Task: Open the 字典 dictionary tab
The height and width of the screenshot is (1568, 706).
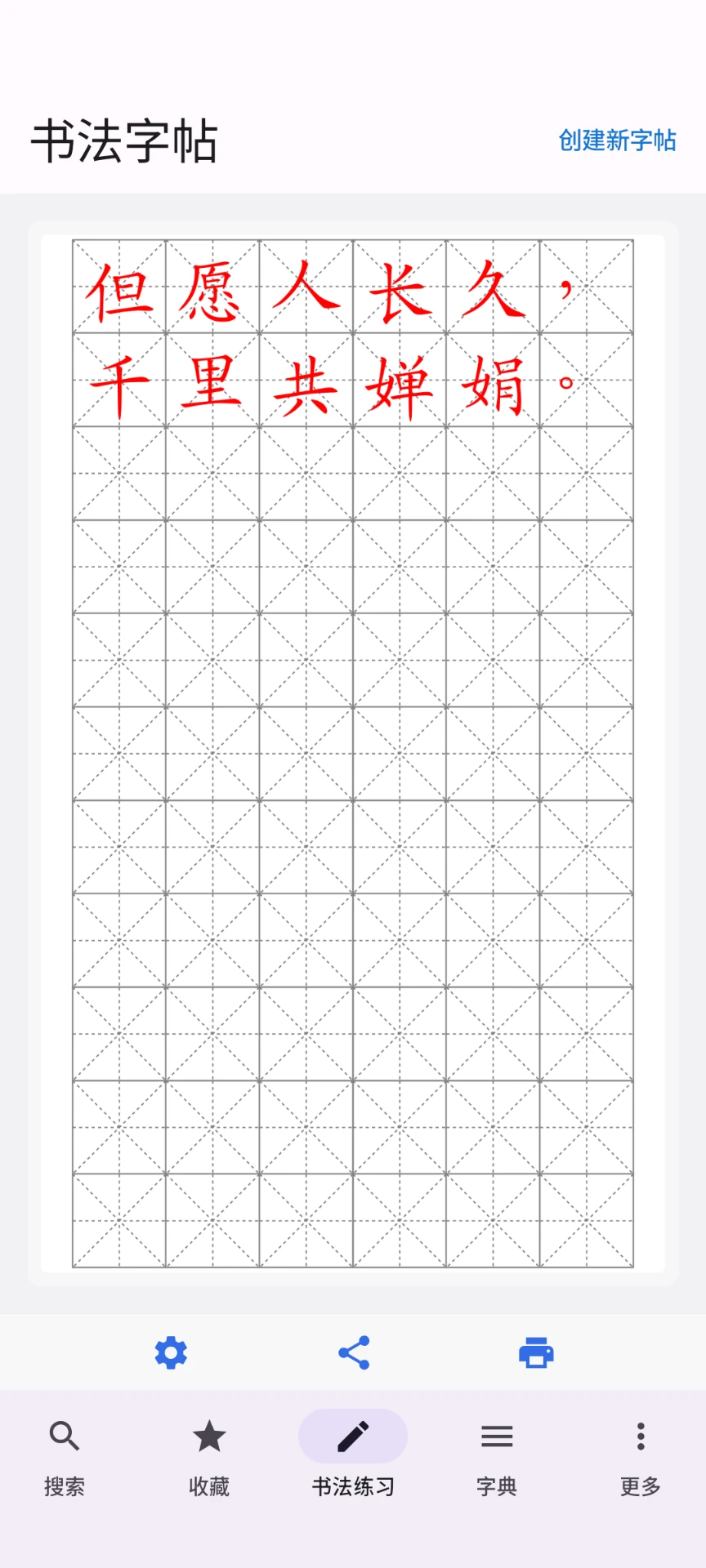Action: pos(497,1459)
